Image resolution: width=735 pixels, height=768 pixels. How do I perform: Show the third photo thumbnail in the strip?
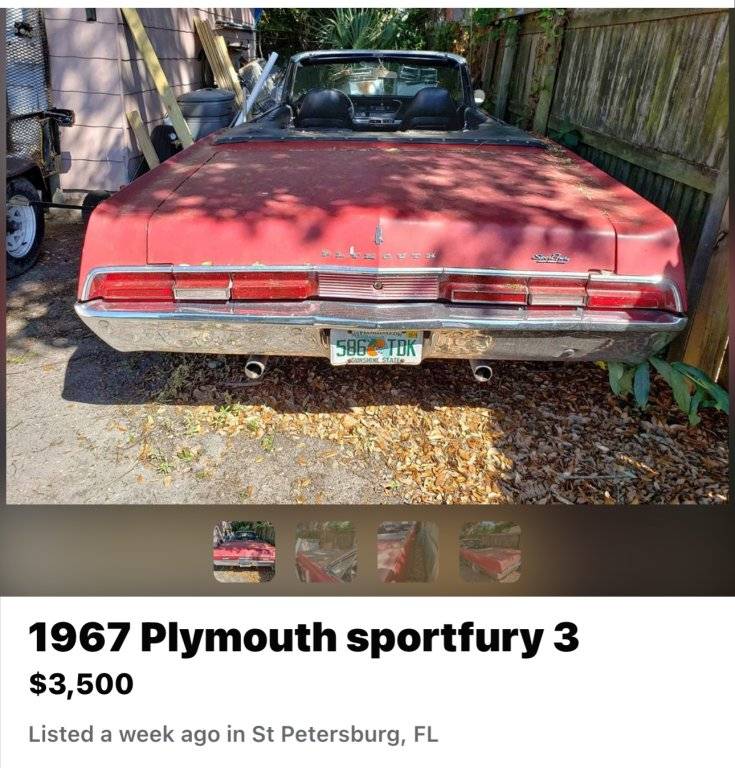tap(407, 552)
